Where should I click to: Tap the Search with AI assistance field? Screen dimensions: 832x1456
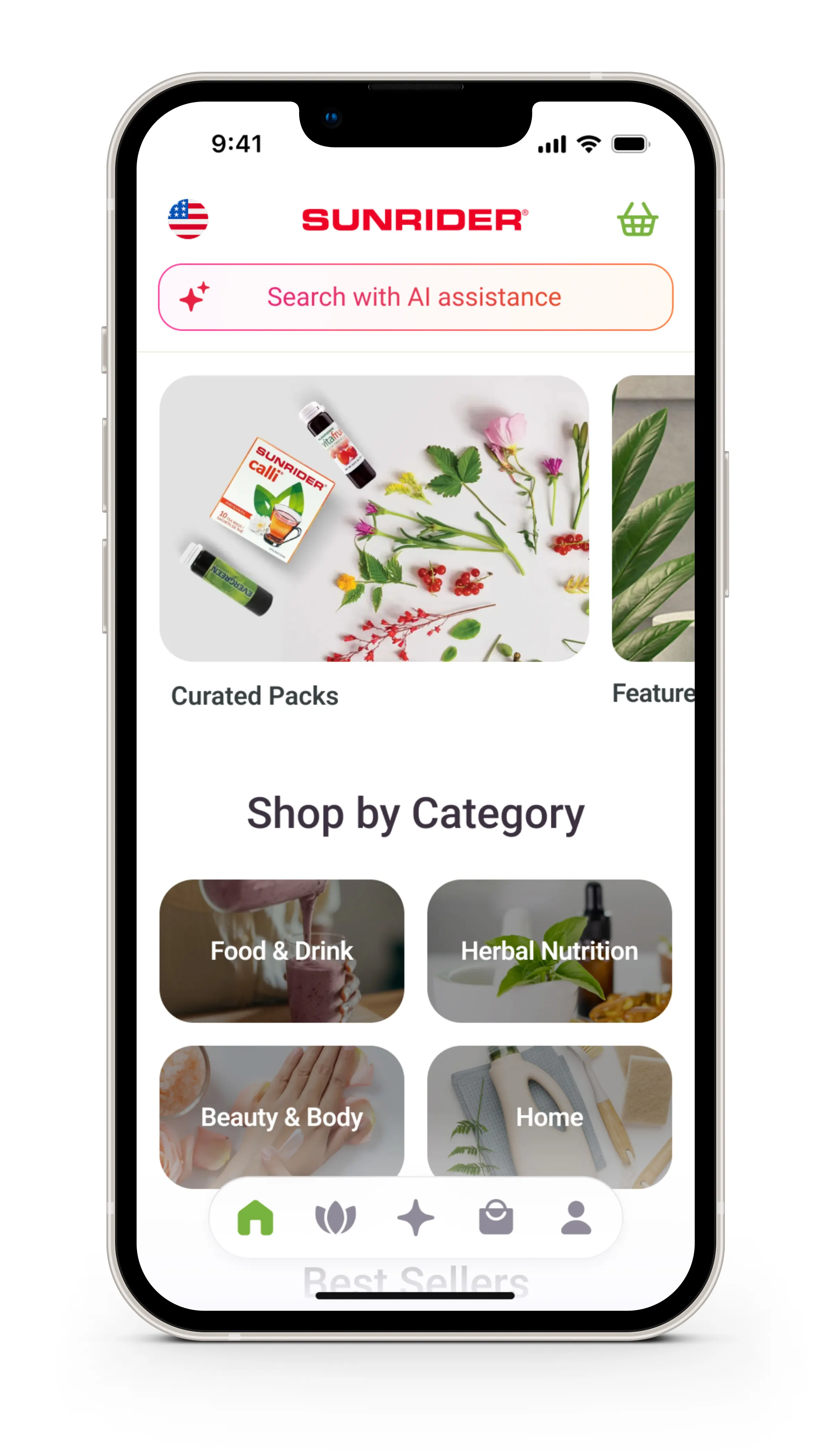tap(415, 297)
